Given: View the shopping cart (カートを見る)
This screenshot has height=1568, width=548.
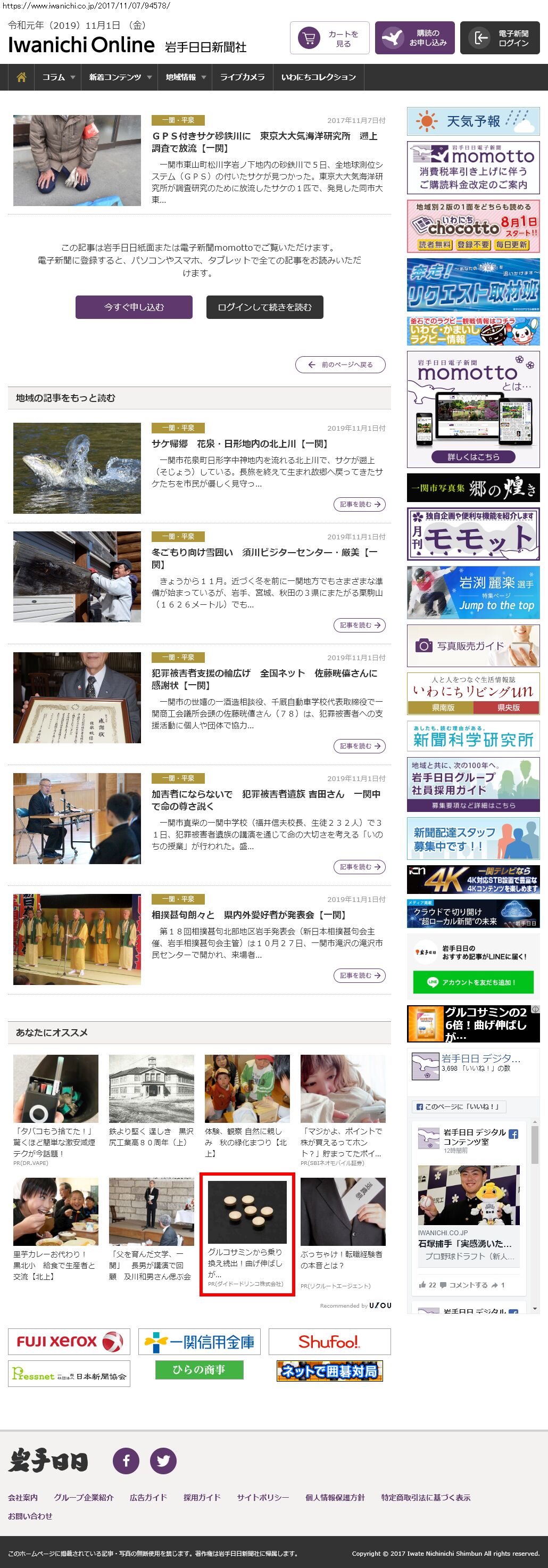Looking at the screenshot, I should point(330,38).
